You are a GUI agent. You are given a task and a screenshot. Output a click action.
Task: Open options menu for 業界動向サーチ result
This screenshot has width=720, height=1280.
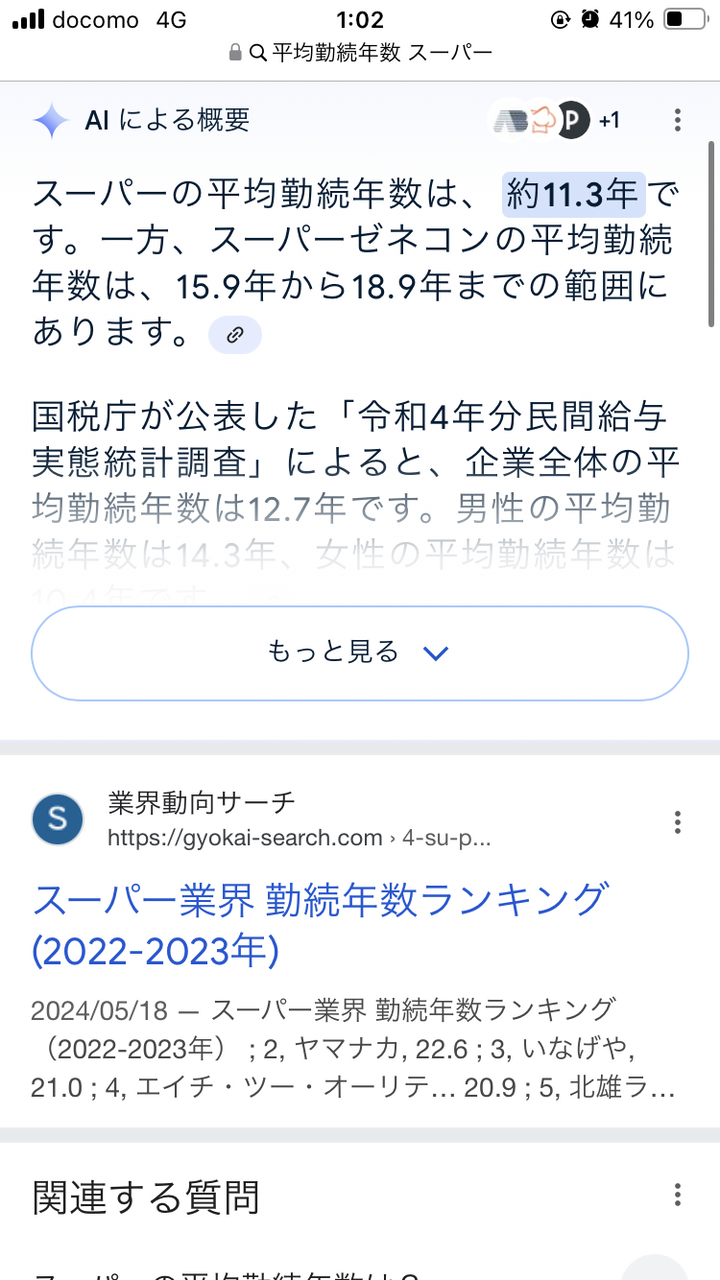[x=677, y=822]
